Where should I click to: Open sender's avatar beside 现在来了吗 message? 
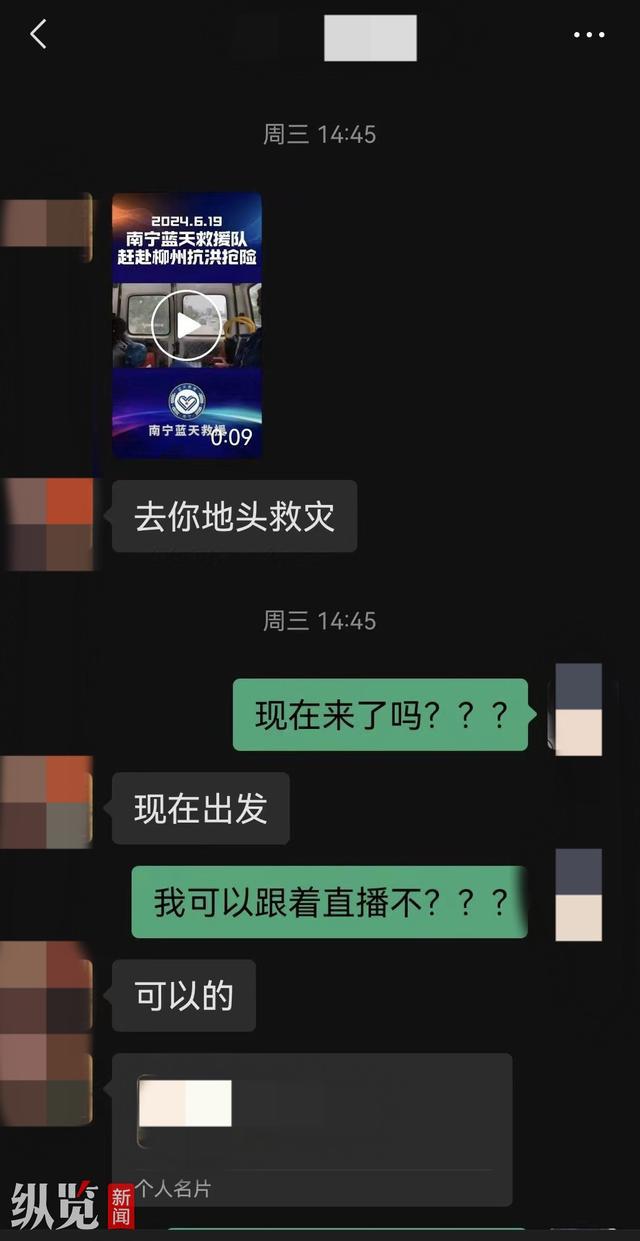(578, 710)
